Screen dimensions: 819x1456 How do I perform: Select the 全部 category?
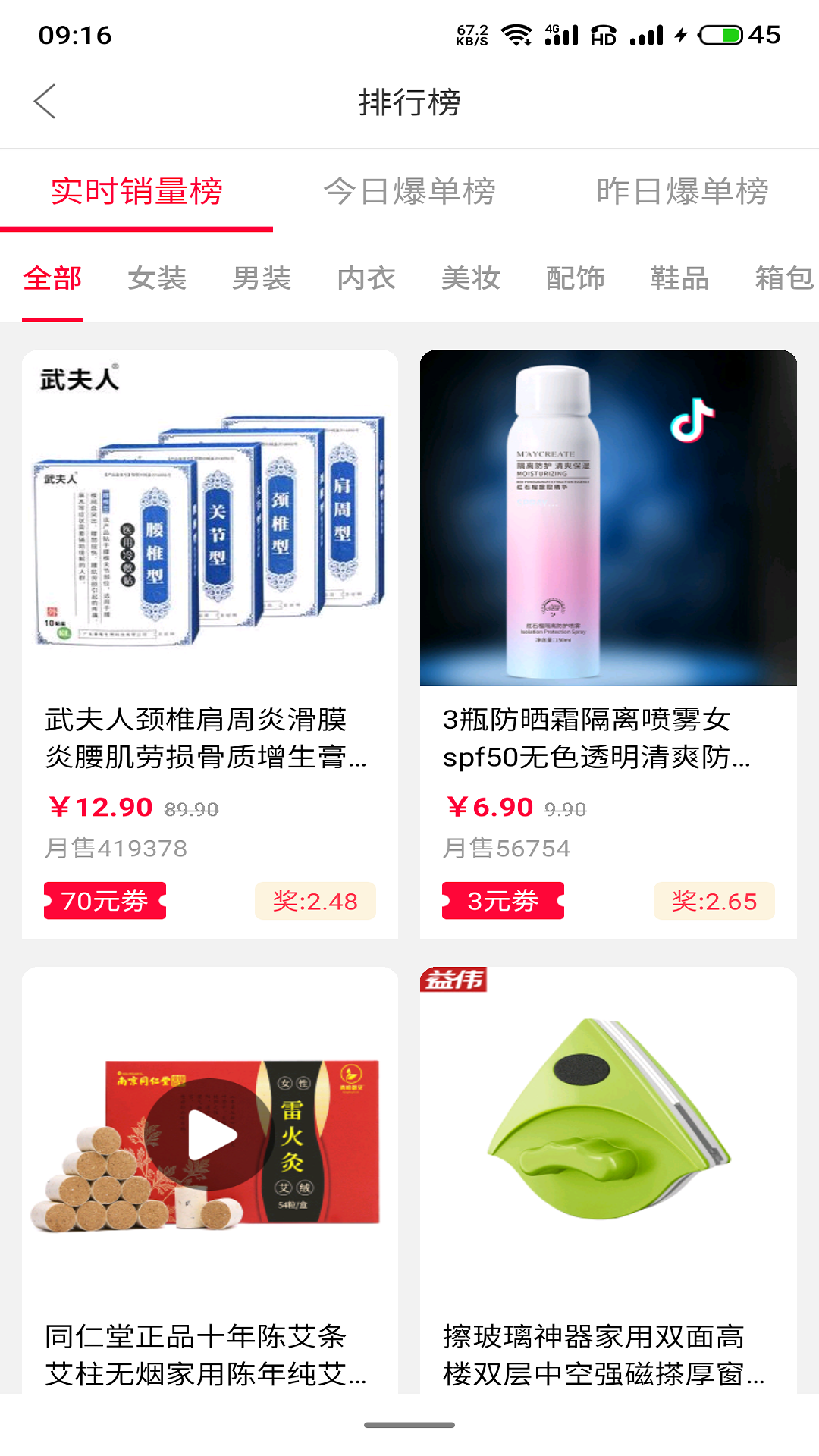point(52,278)
